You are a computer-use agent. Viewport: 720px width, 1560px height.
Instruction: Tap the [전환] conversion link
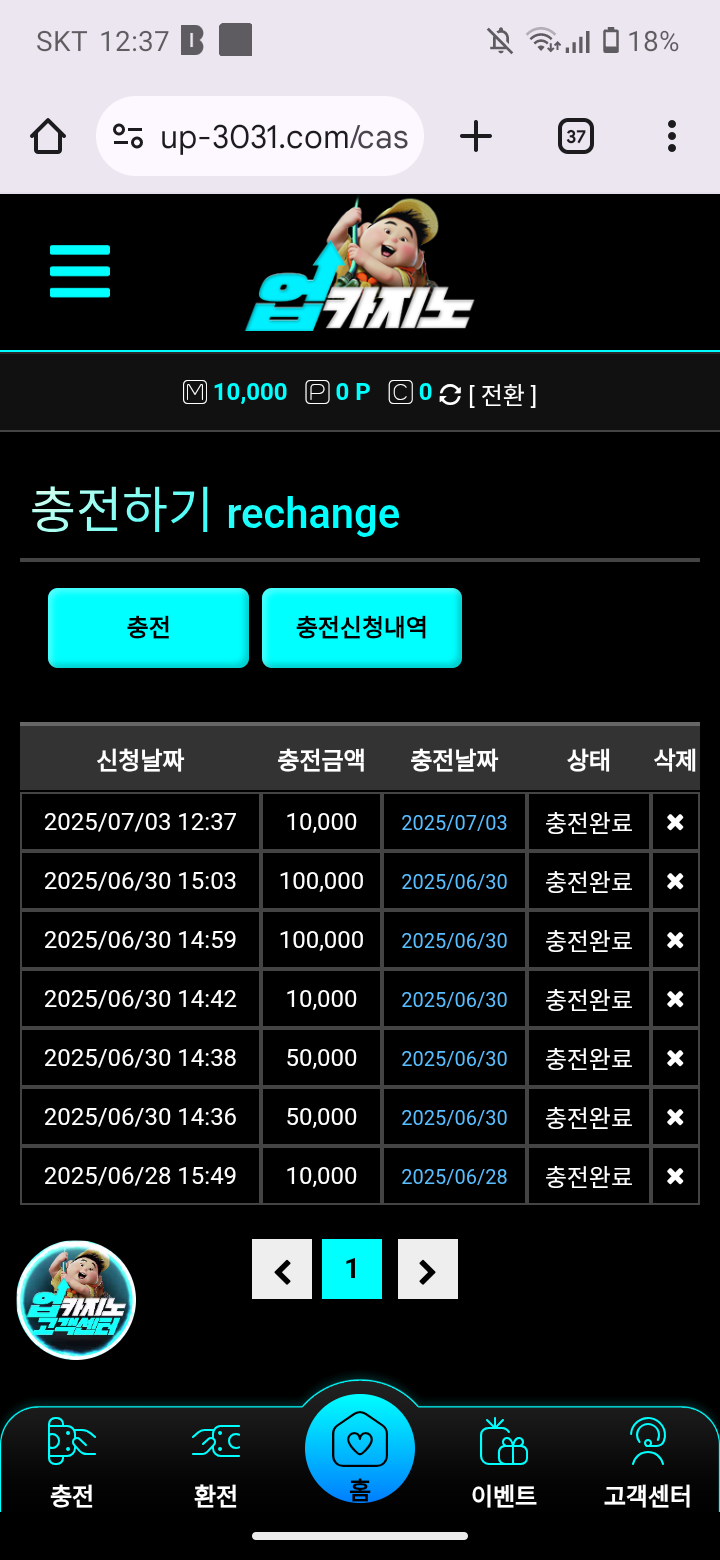[x=502, y=395]
